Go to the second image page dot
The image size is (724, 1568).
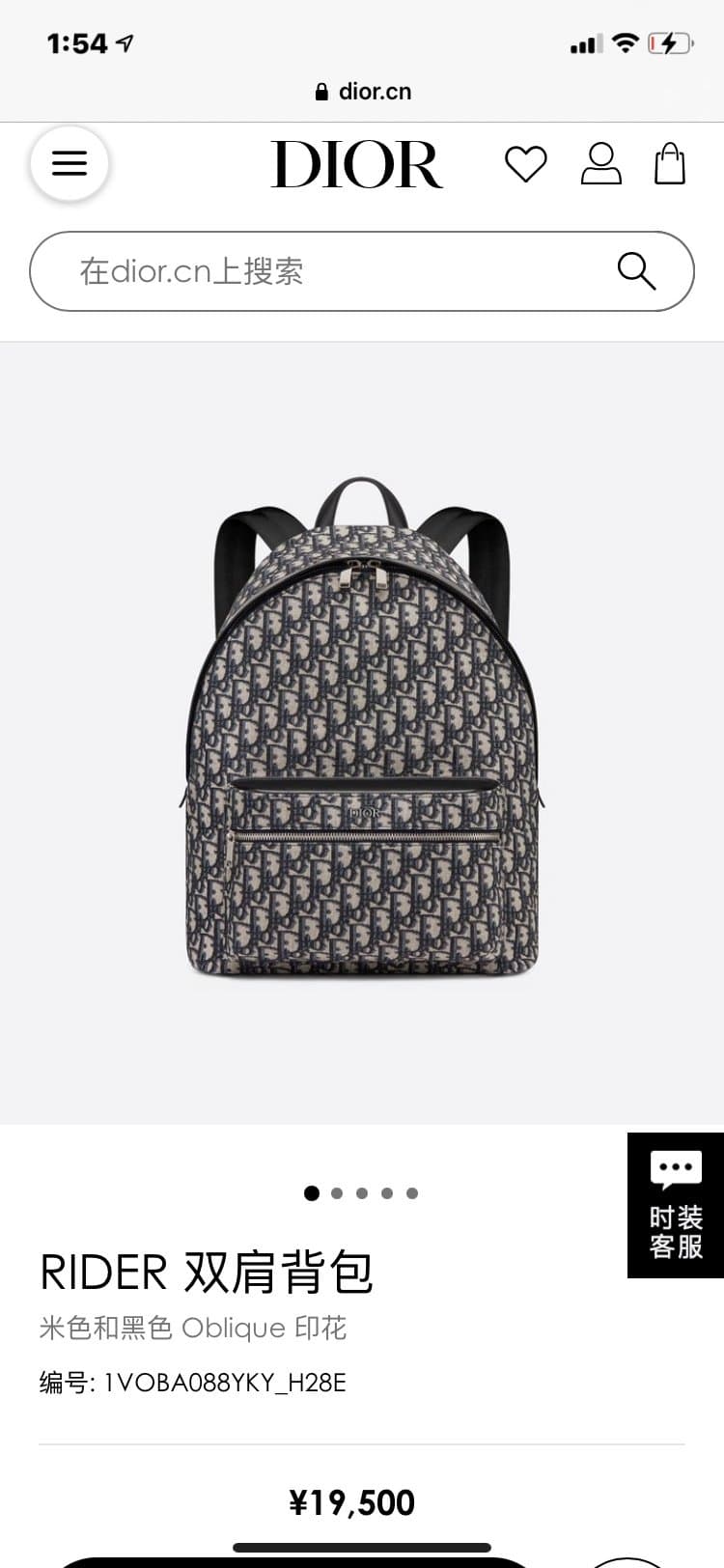tap(337, 1193)
